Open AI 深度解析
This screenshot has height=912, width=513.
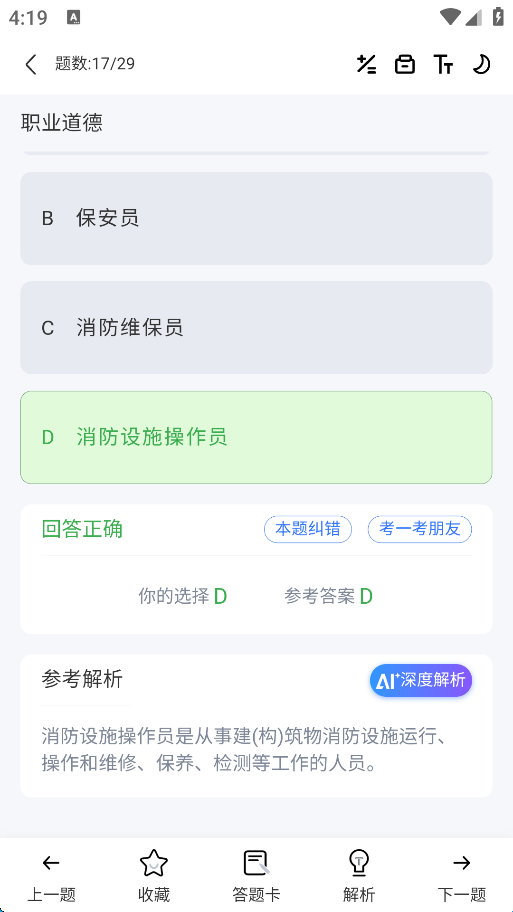click(421, 681)
